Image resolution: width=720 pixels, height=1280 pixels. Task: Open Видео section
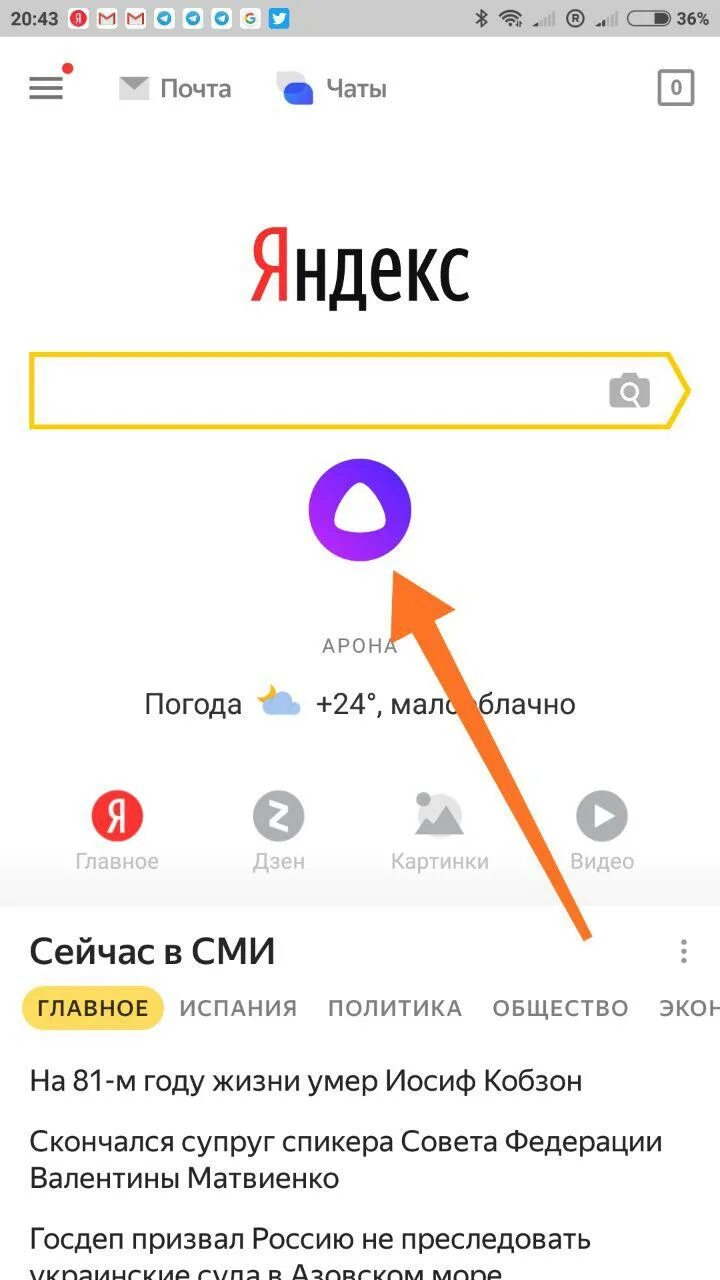point(602,830)
